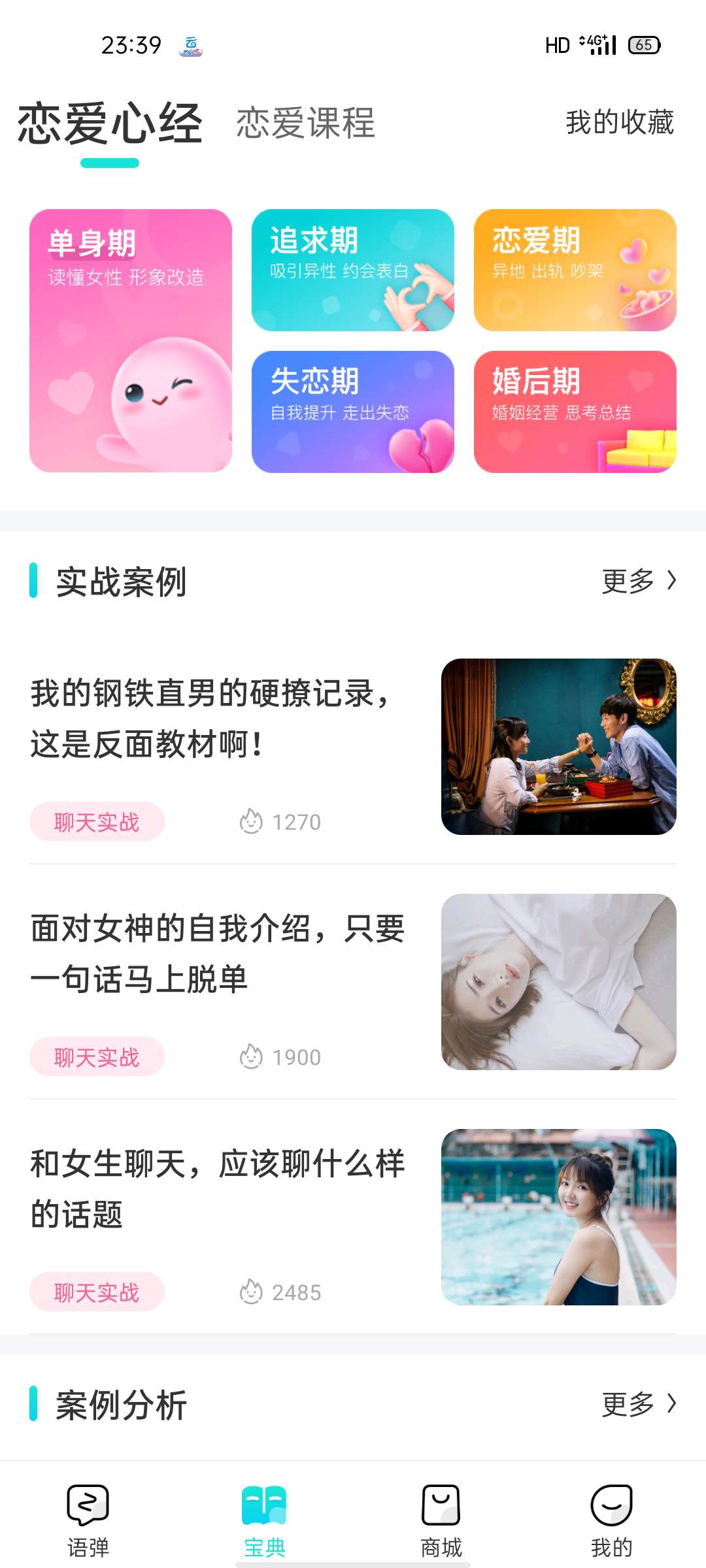This screenshot has height=1568, width=706.
Task: Open article 面对女神的自我介绍
Action: point(217,954)
